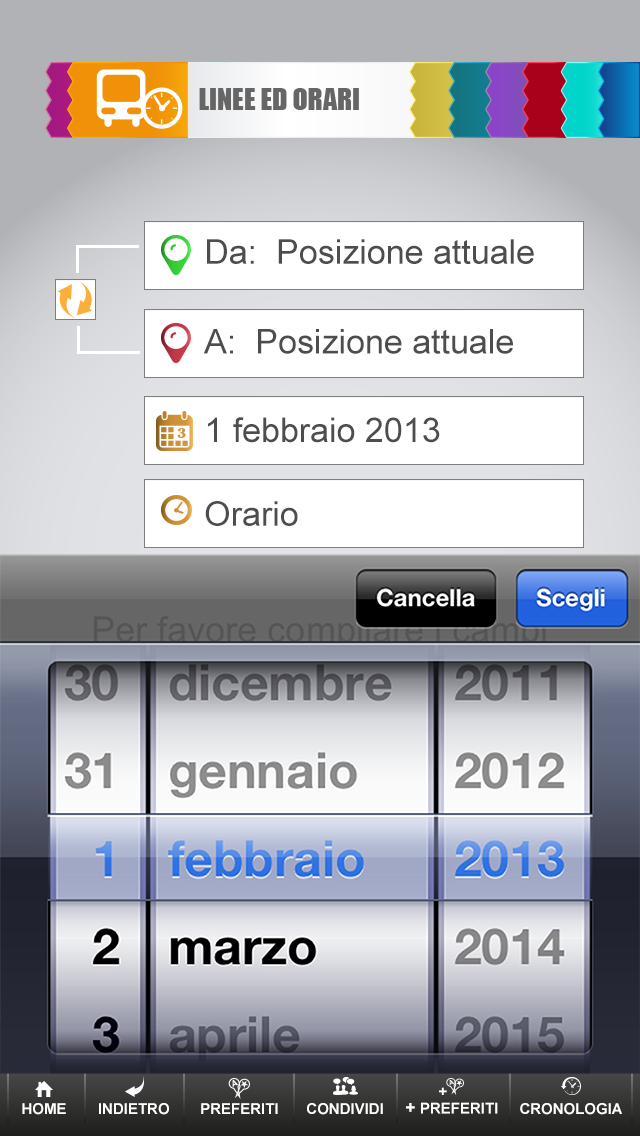Open the CRONOLOGIA history
640x1136 pixels.
(570, 1098)
